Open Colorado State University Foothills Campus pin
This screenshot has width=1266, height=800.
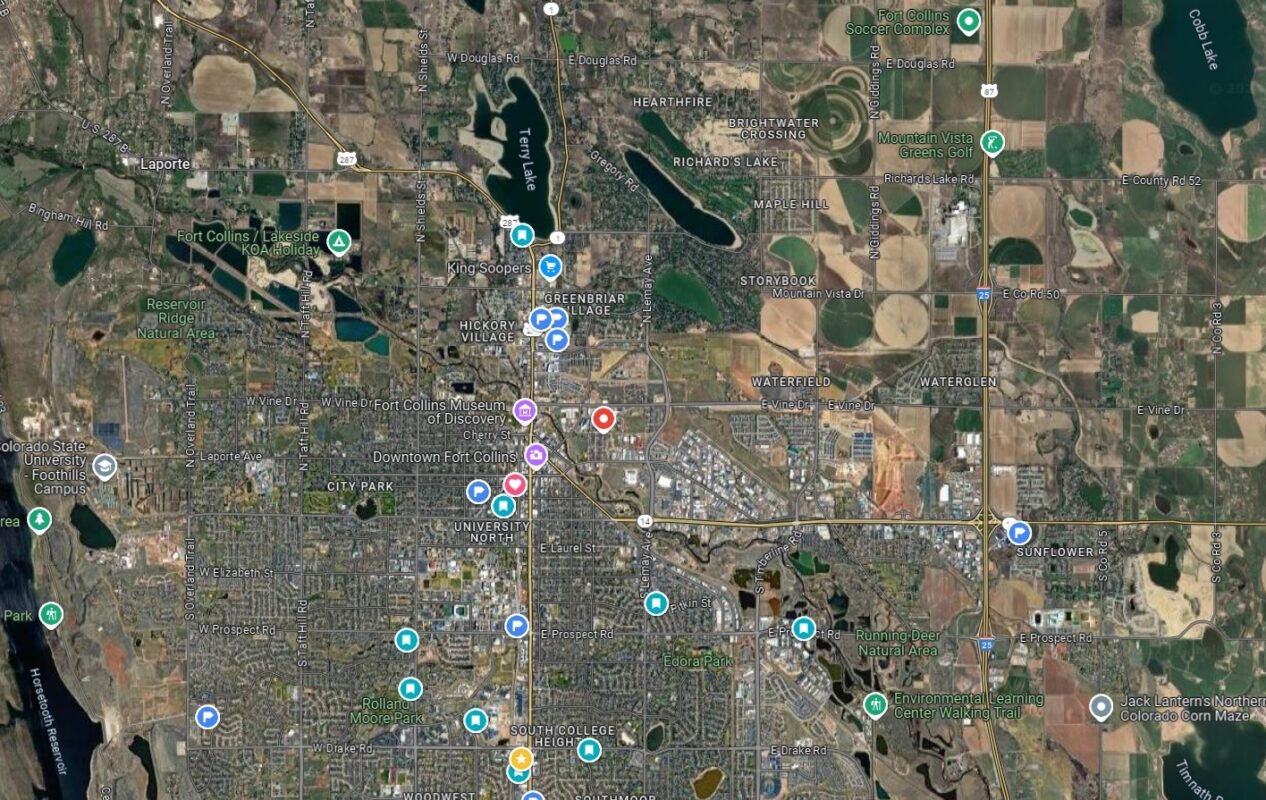[104, 466]
